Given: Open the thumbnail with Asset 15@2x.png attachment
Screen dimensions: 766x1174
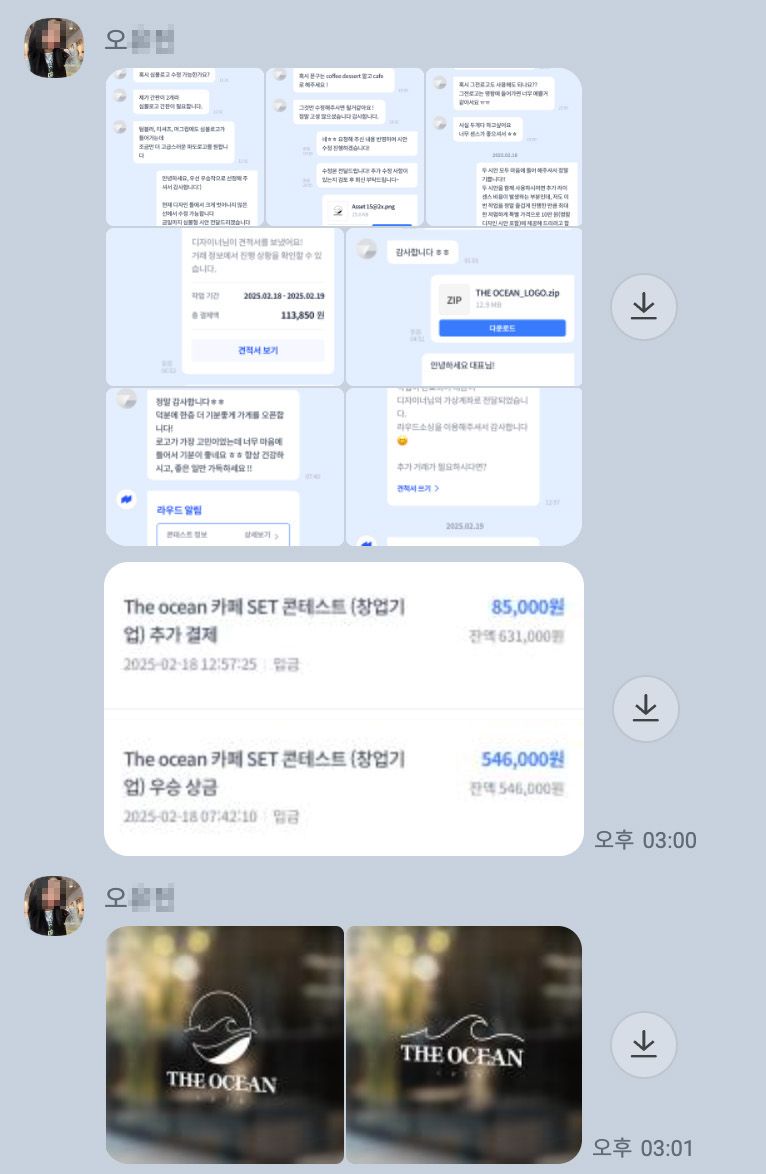Looking at the screenshot, I should pyautogui.click(x=345, y=147).
